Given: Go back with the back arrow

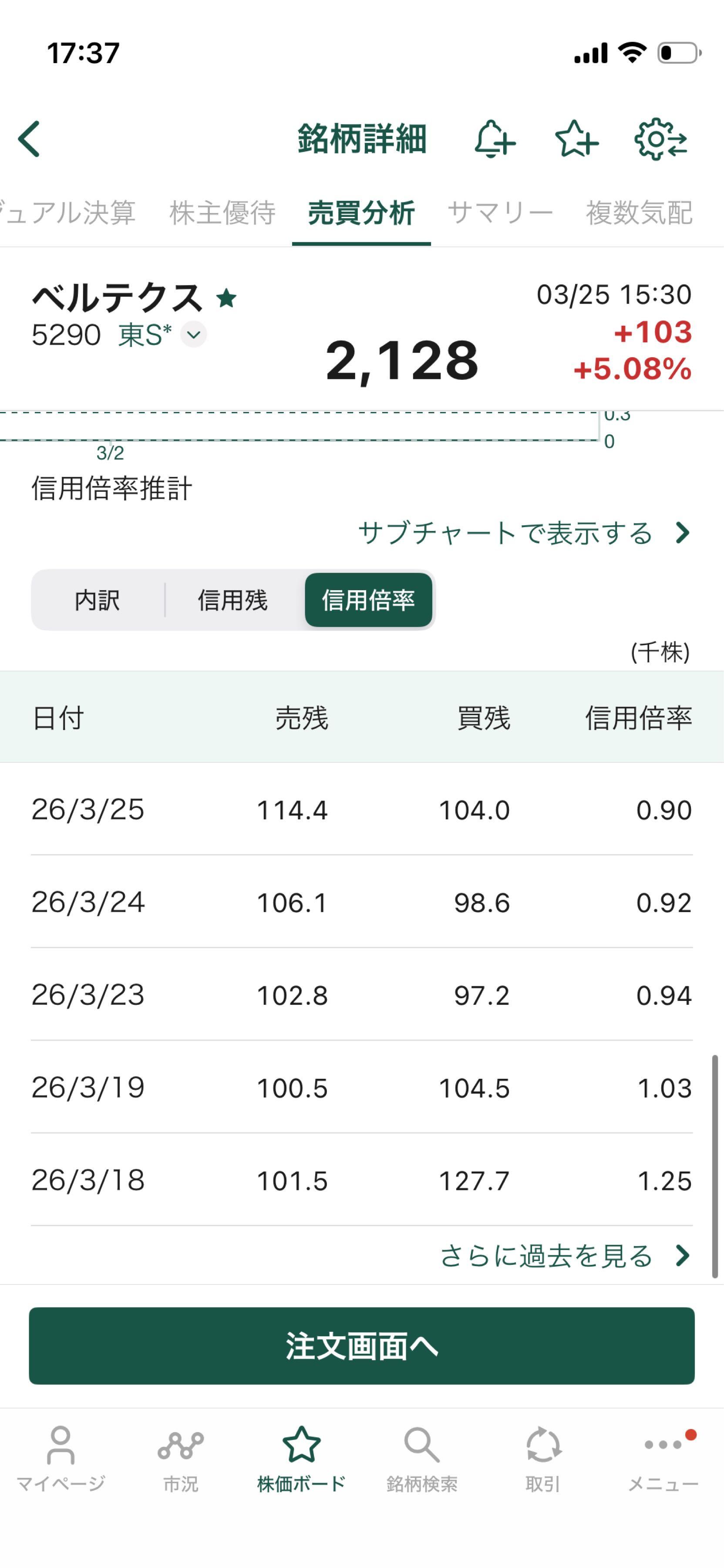Looking at the screenshot, I should pos(29,139).
